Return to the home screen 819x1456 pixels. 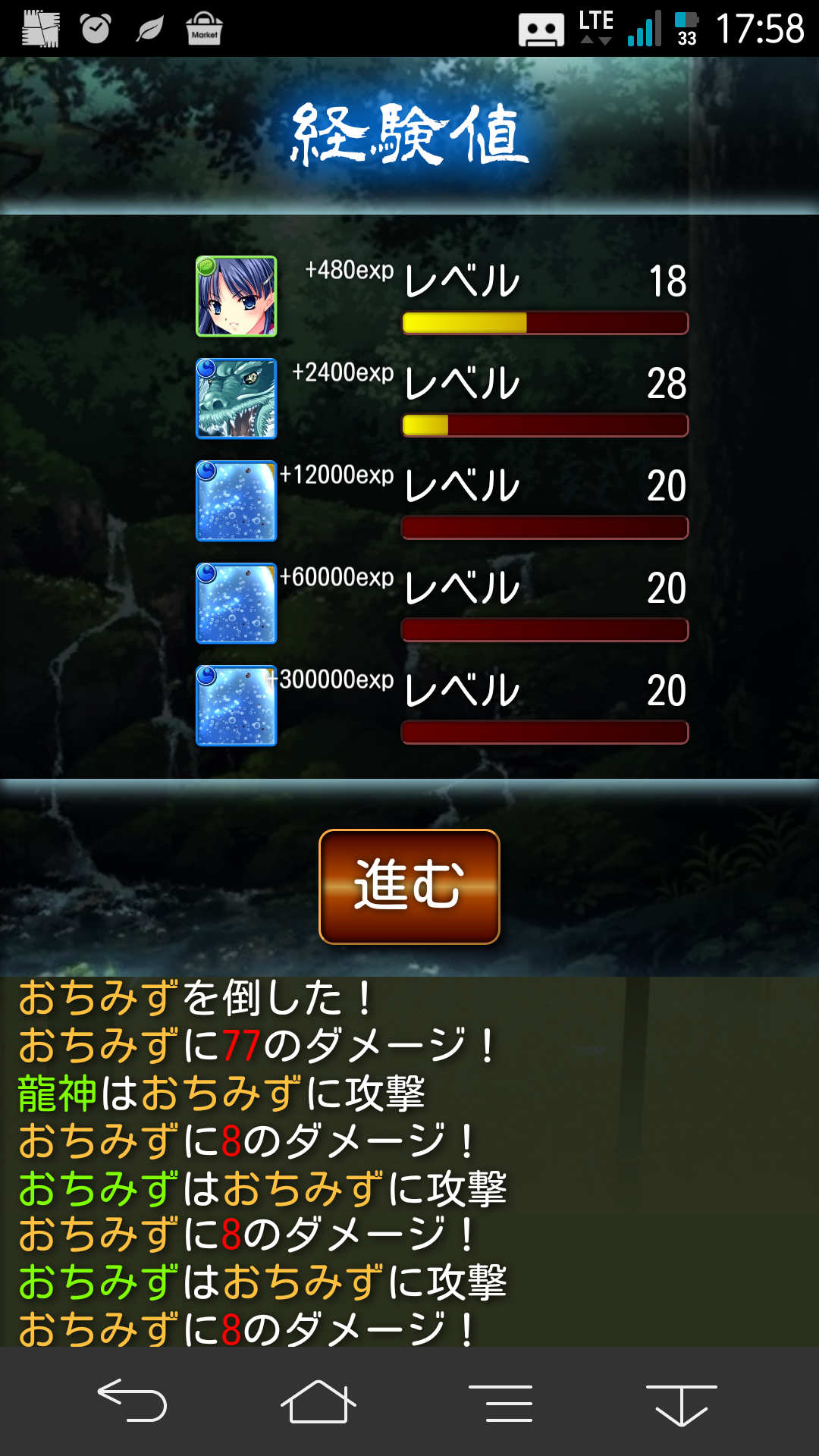coord(318,1402)
